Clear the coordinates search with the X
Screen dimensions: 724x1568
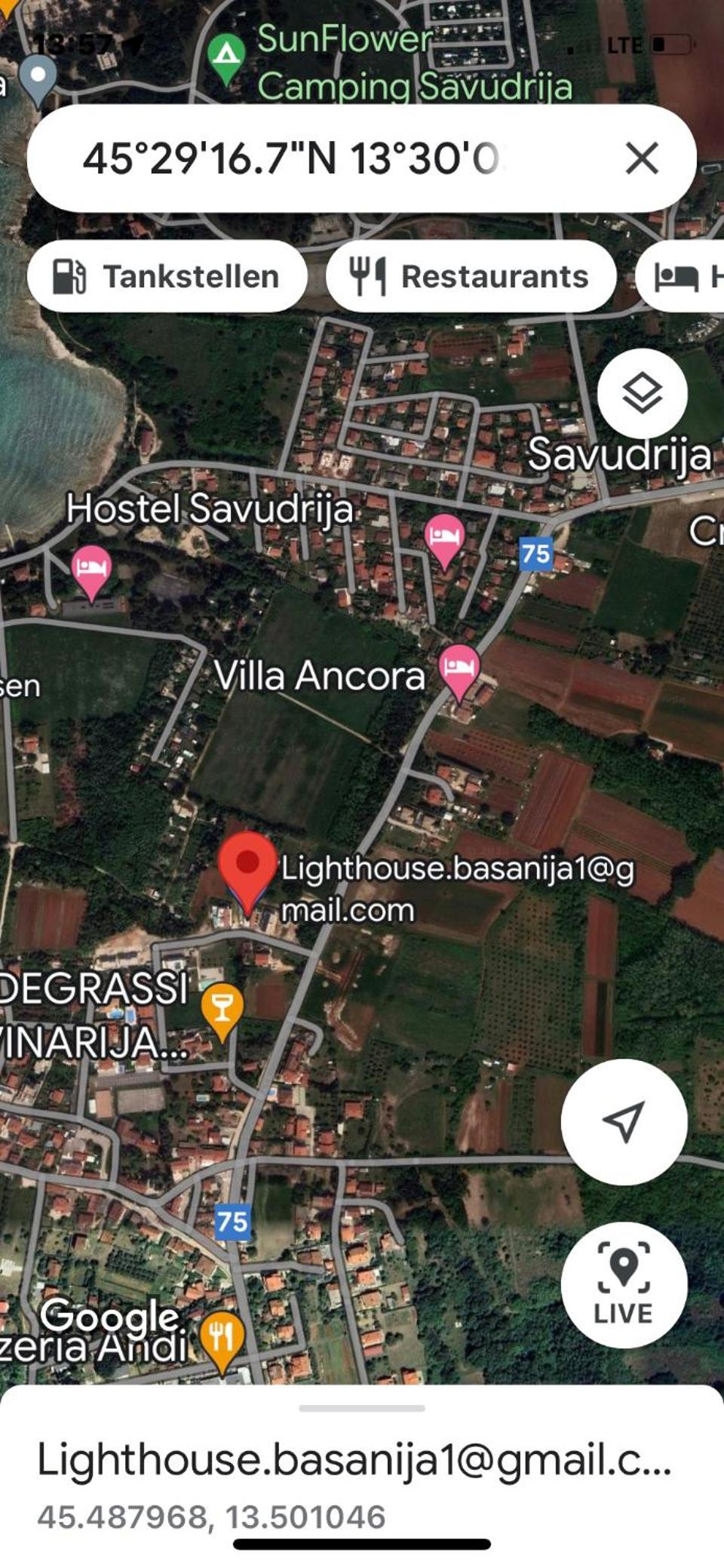pos(642,158)
